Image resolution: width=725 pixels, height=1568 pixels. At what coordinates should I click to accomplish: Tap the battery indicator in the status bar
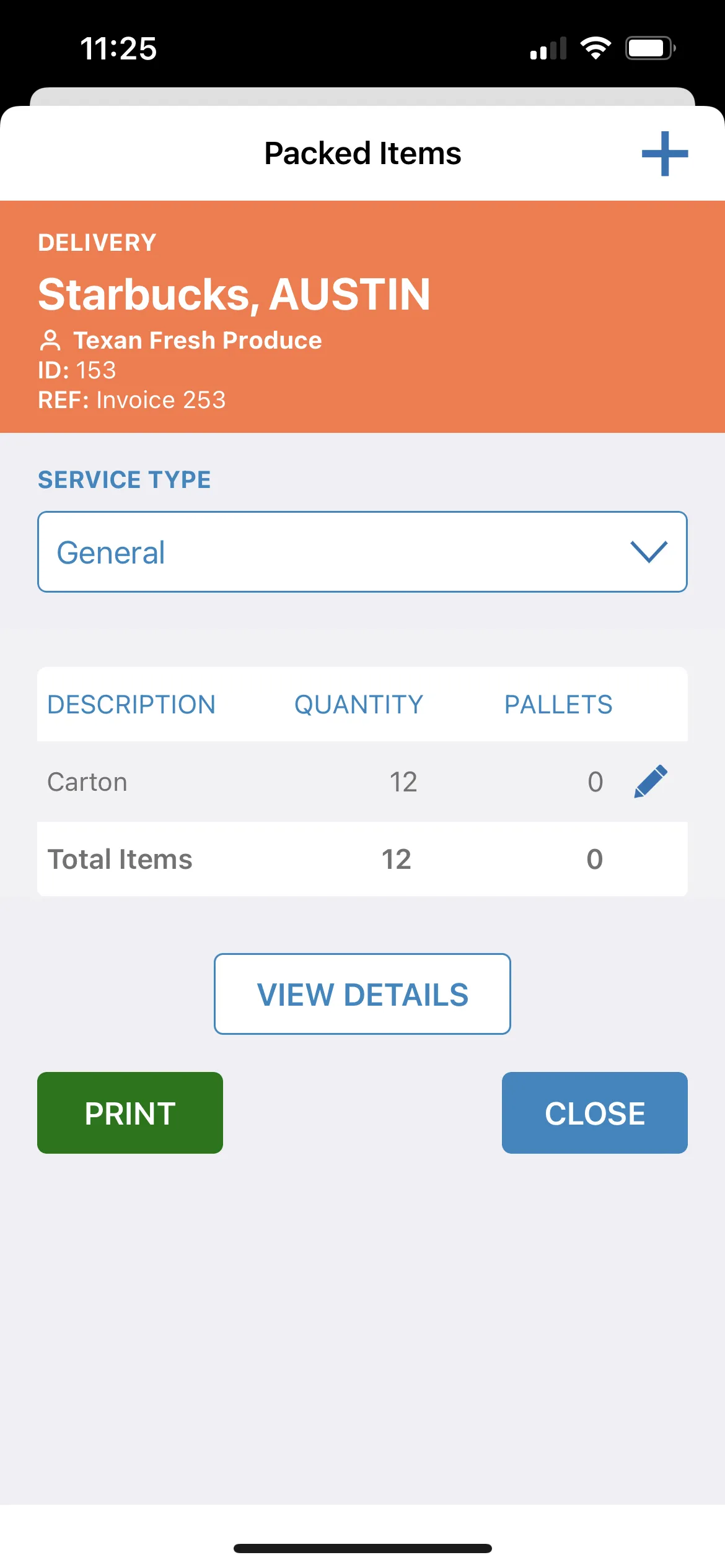pos(648,47)
